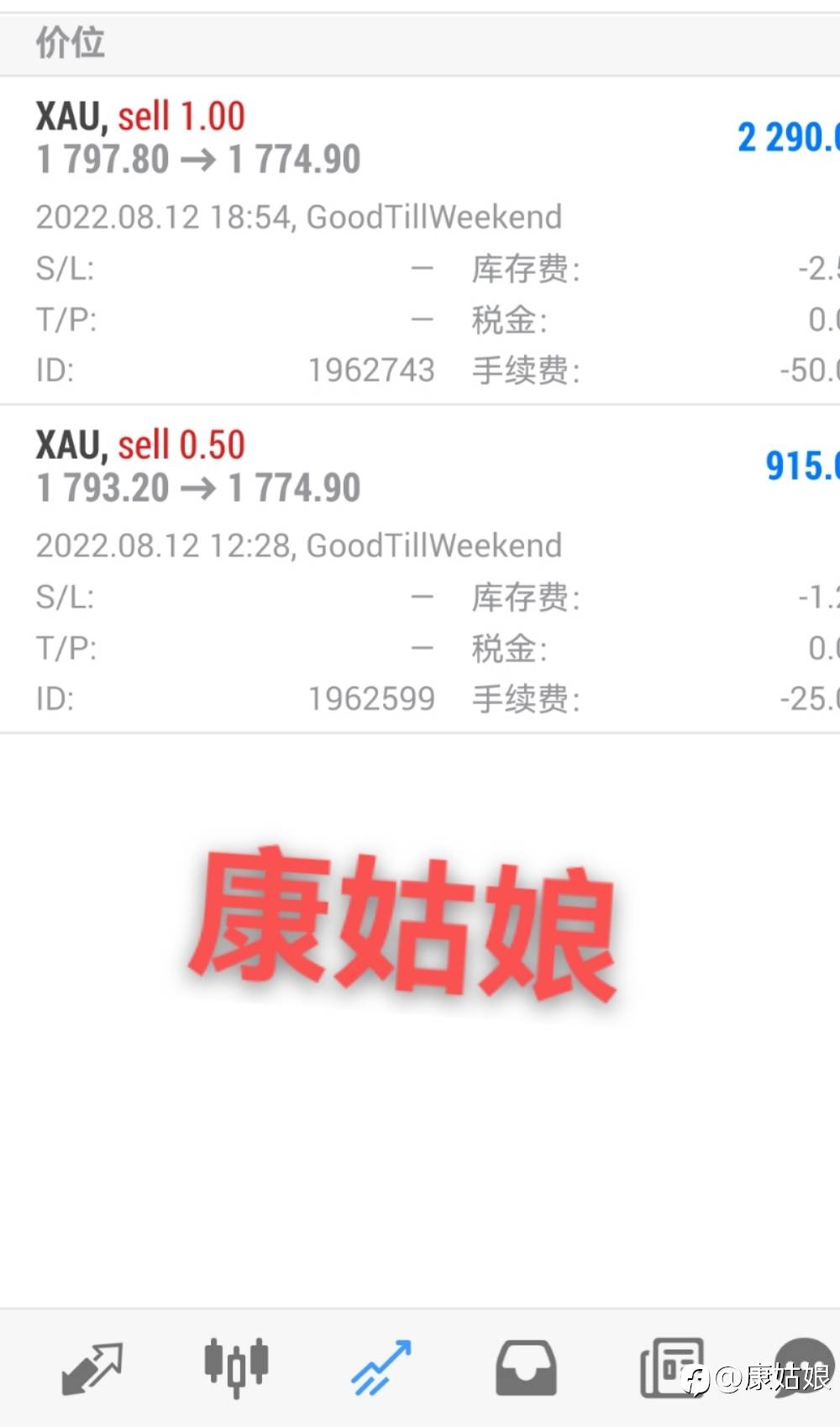Open the Quotes tab with arrows icon

click(92, 1368)
